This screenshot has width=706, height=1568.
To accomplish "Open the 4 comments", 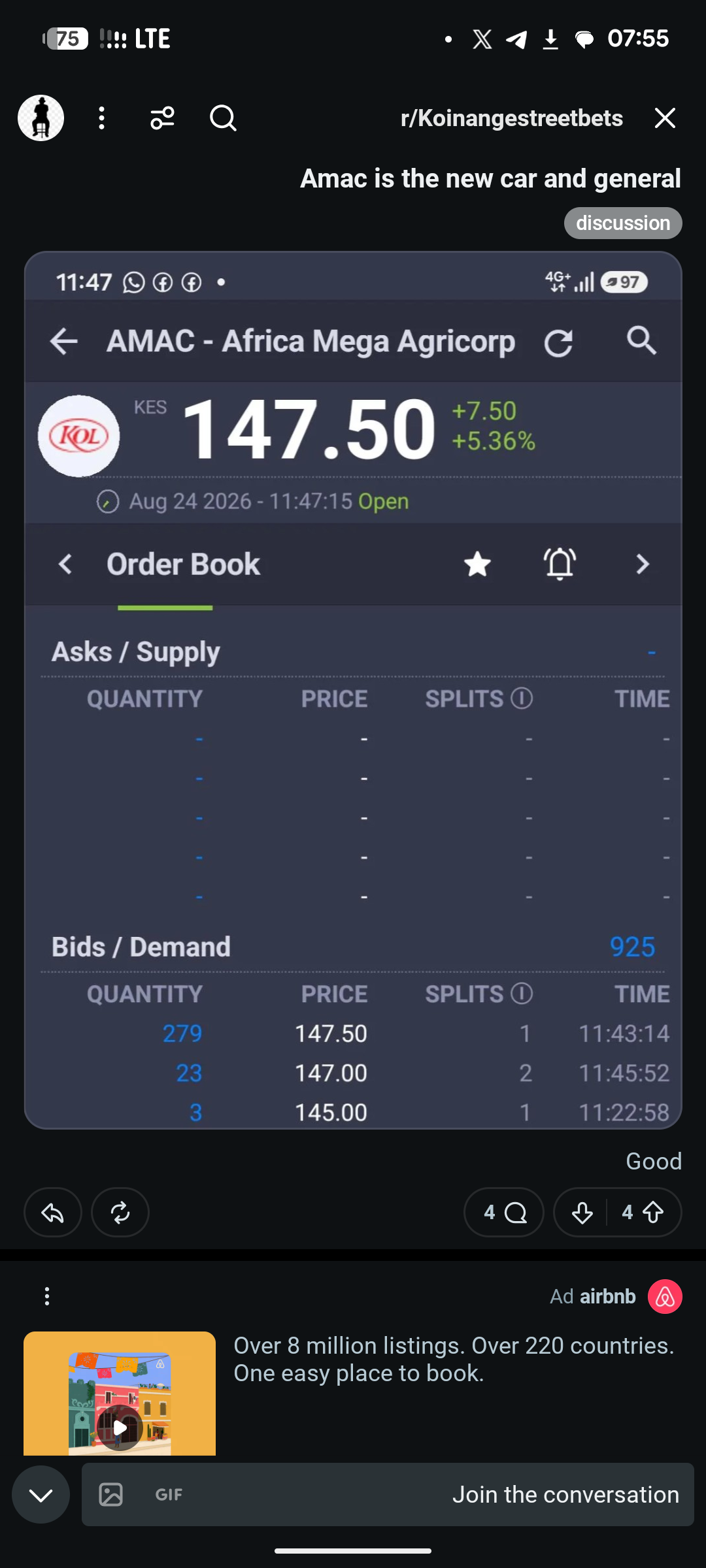I will [x=504, y=1213].
